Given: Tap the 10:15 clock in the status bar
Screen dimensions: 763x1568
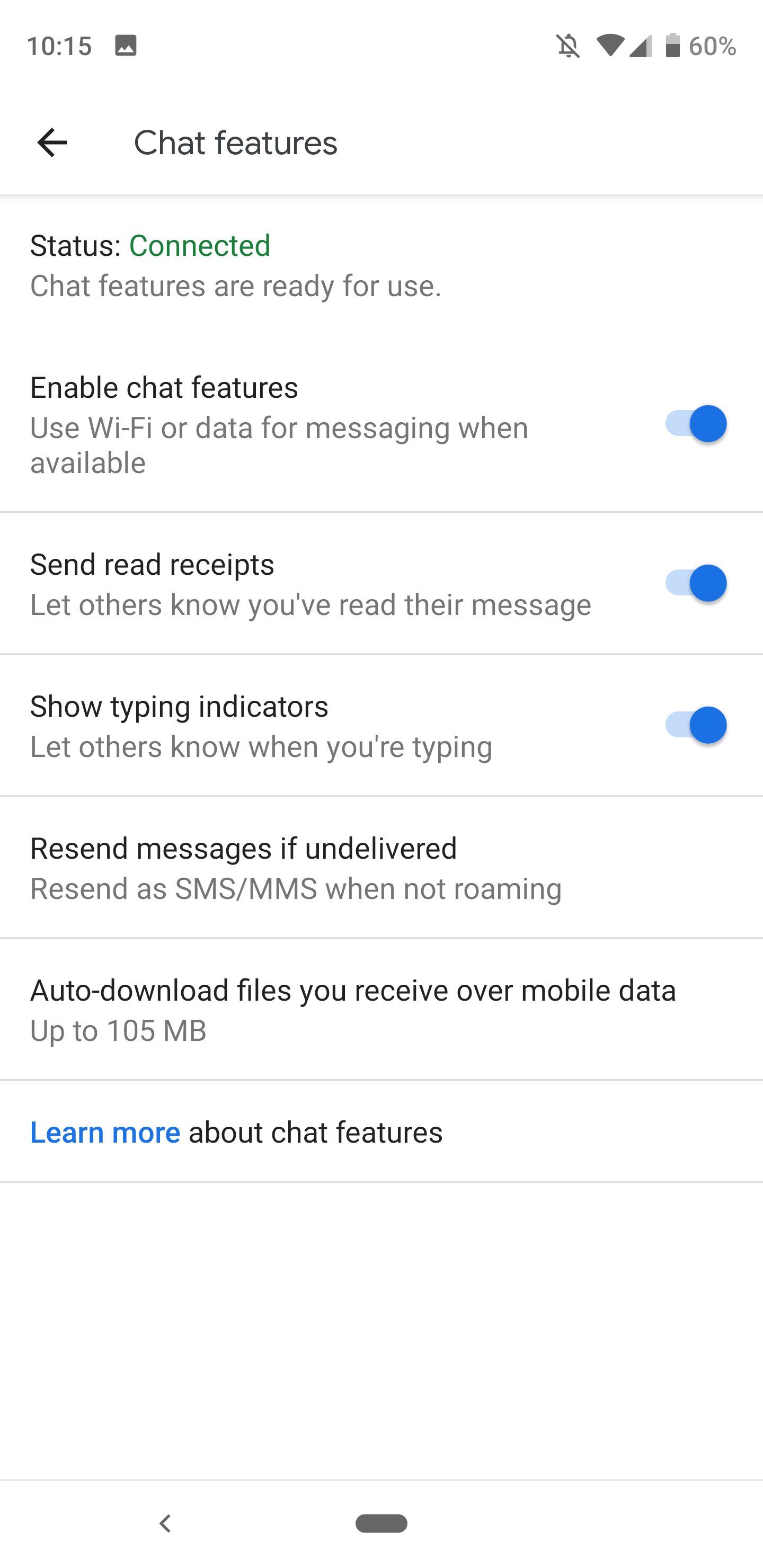Looking at the screenshot, I should click(61, 46).
